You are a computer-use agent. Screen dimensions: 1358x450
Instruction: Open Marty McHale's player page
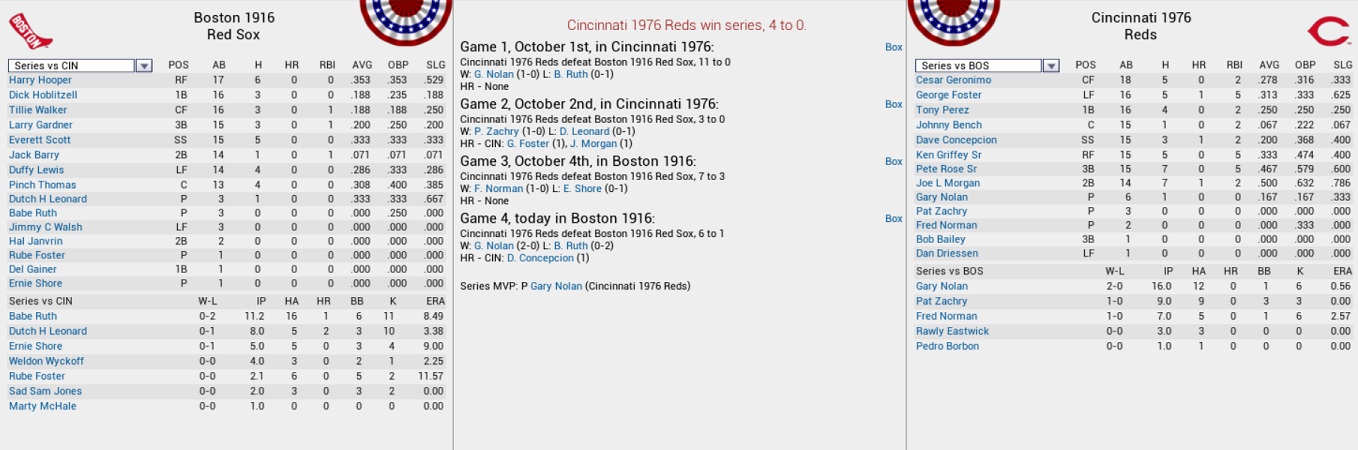coord(40,406)
